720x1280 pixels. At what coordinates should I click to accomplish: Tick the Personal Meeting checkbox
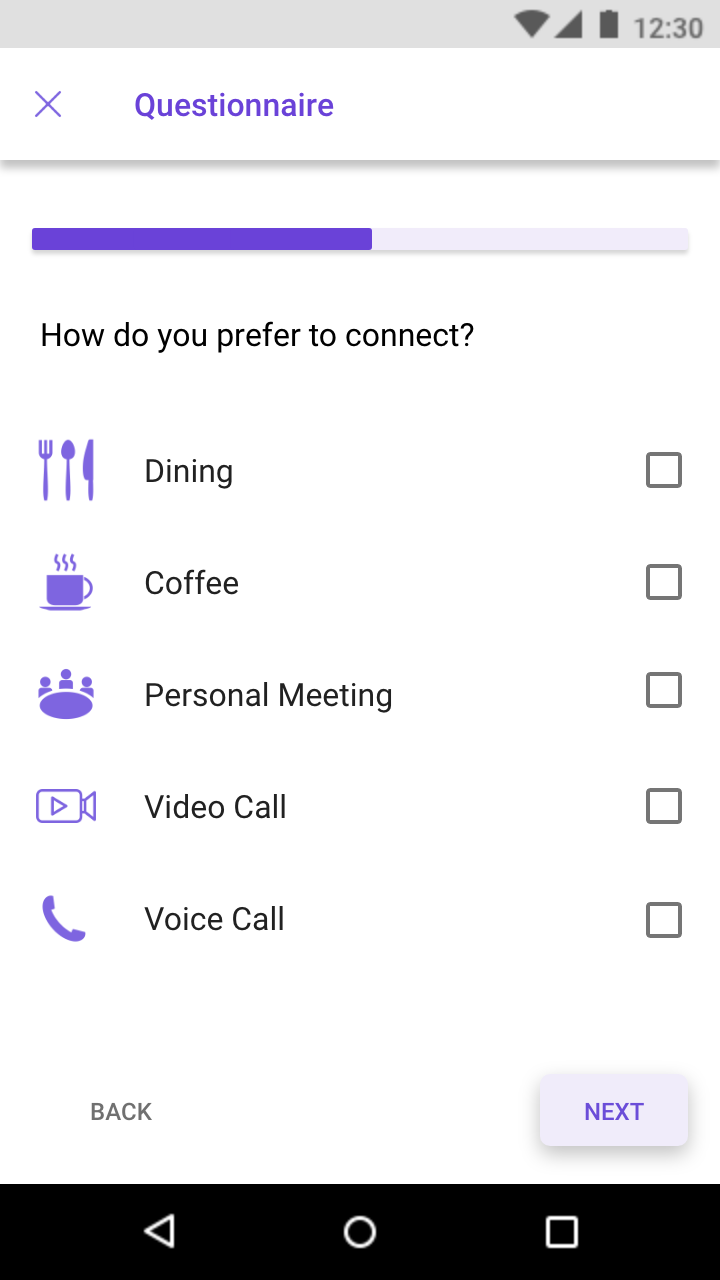coord(664,690)
